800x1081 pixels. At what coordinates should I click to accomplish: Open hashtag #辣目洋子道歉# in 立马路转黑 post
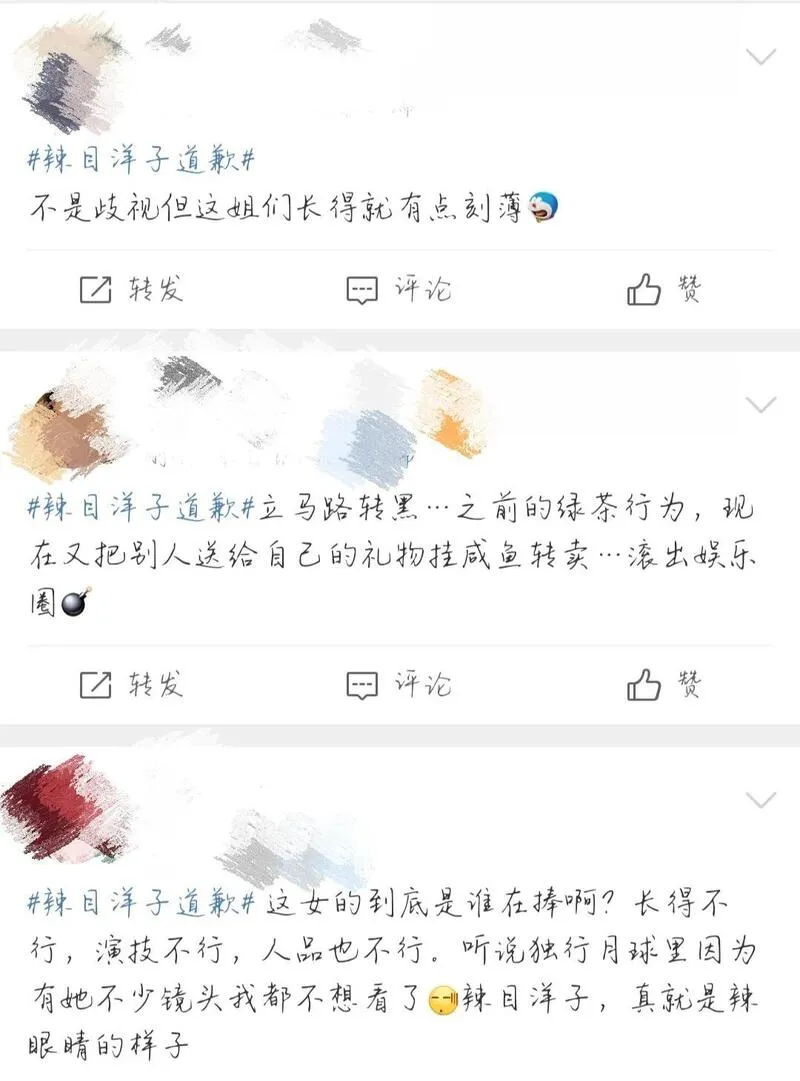(141, 508)
